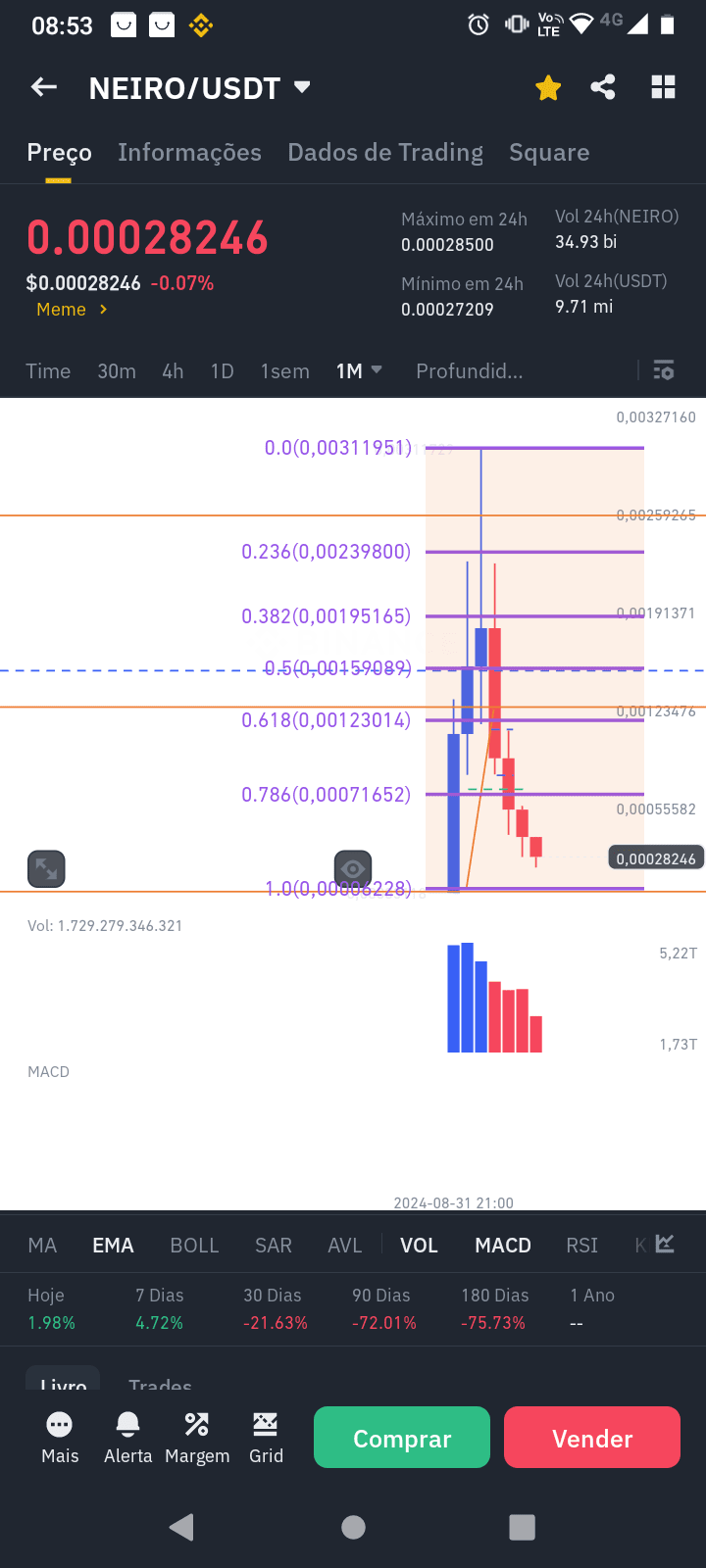
Task: Toggle the favorite star
Action: pos(548,88)
